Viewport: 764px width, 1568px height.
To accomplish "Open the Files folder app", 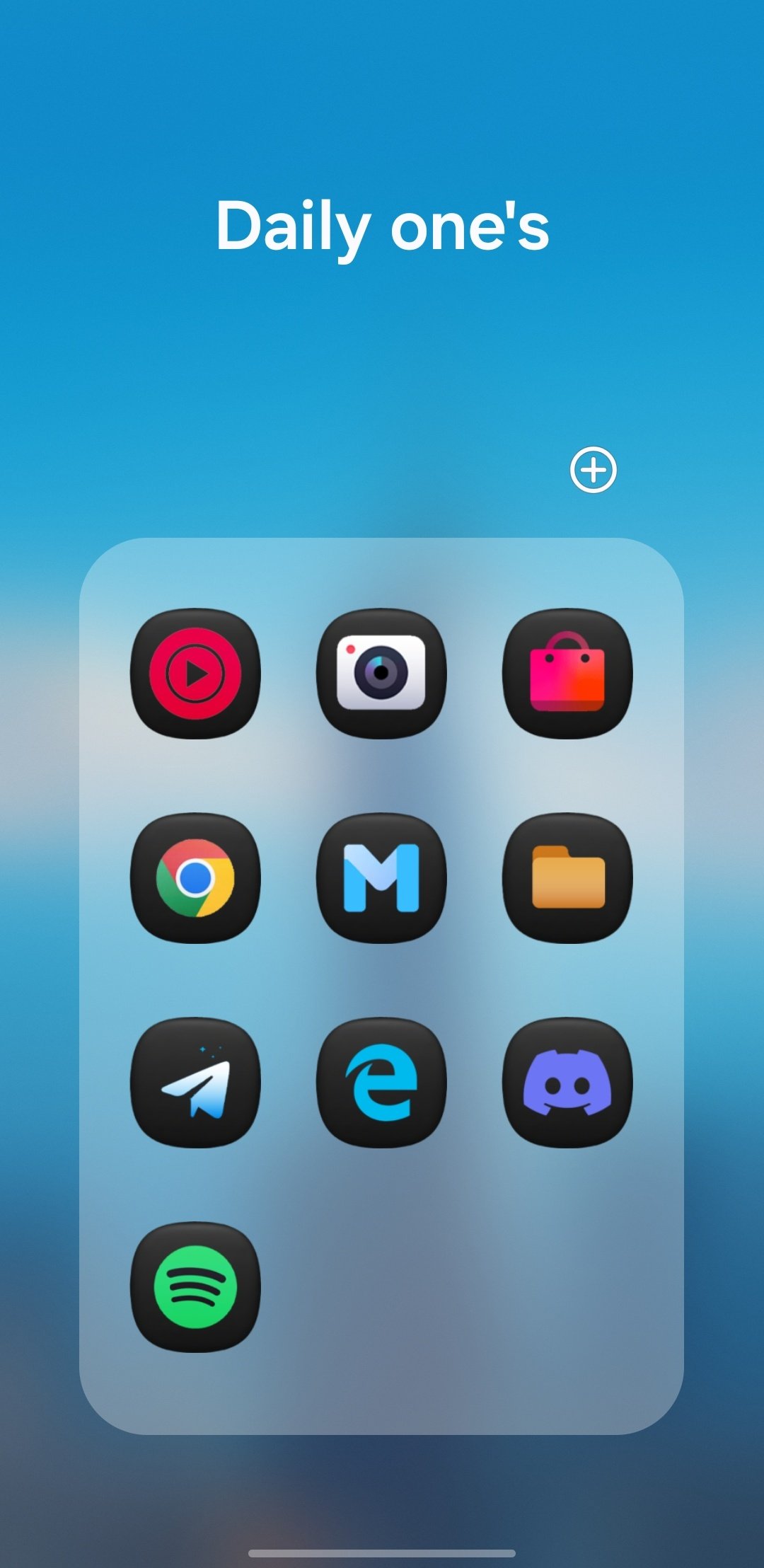I will pyautogui.click(x=567, y=878).
